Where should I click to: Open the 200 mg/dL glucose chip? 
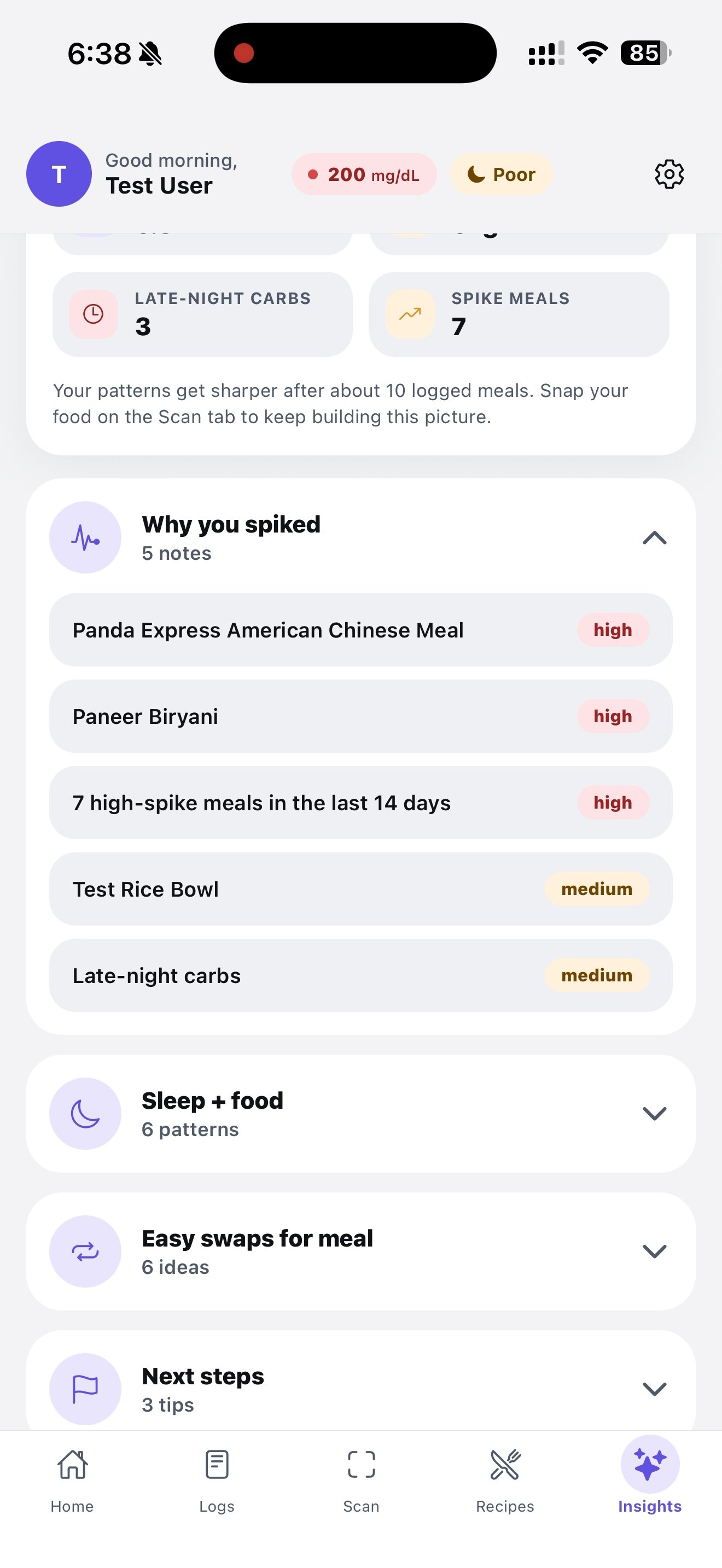[363, 175]
